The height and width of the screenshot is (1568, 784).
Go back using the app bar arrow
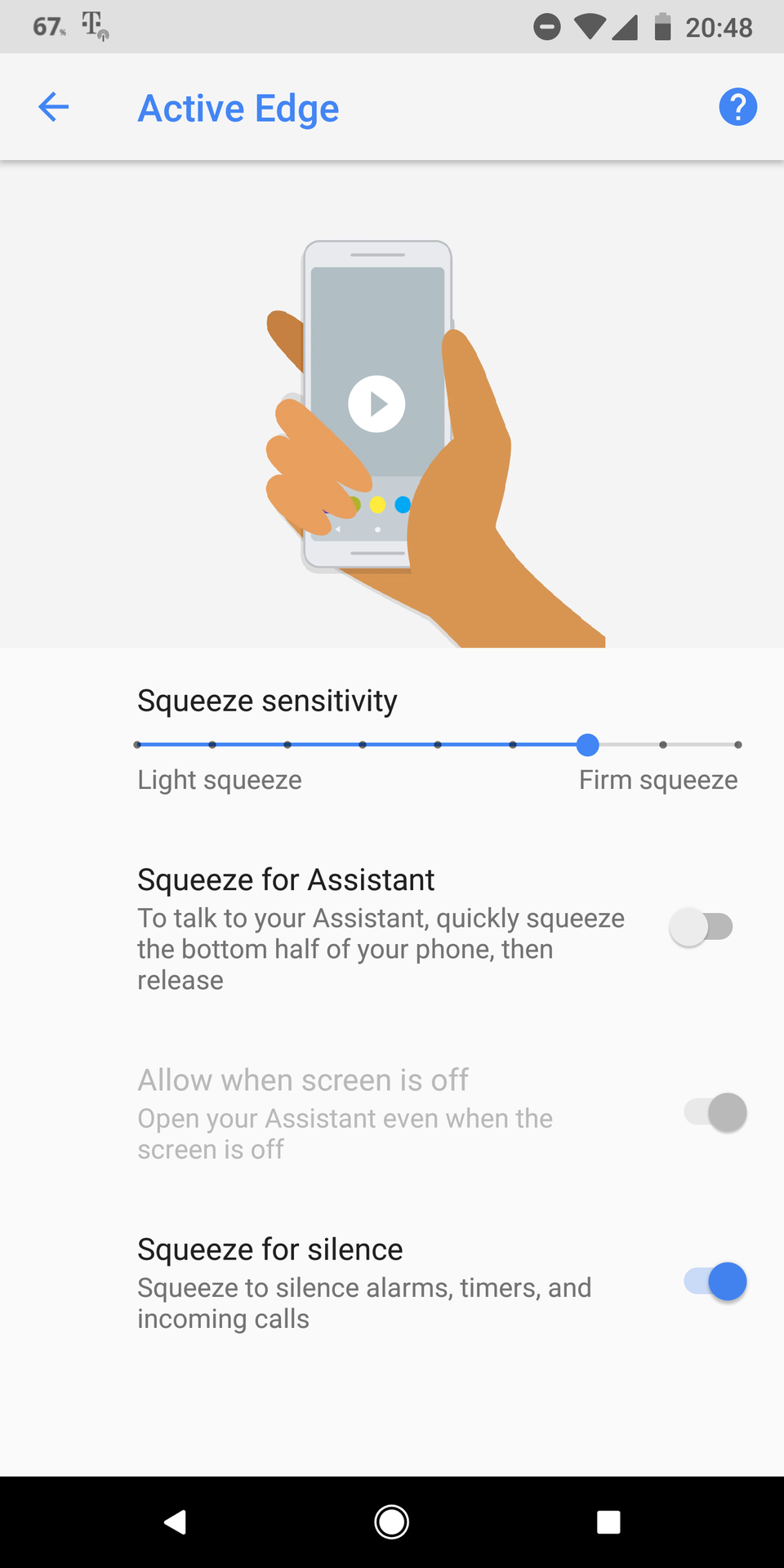click(54, 107)
